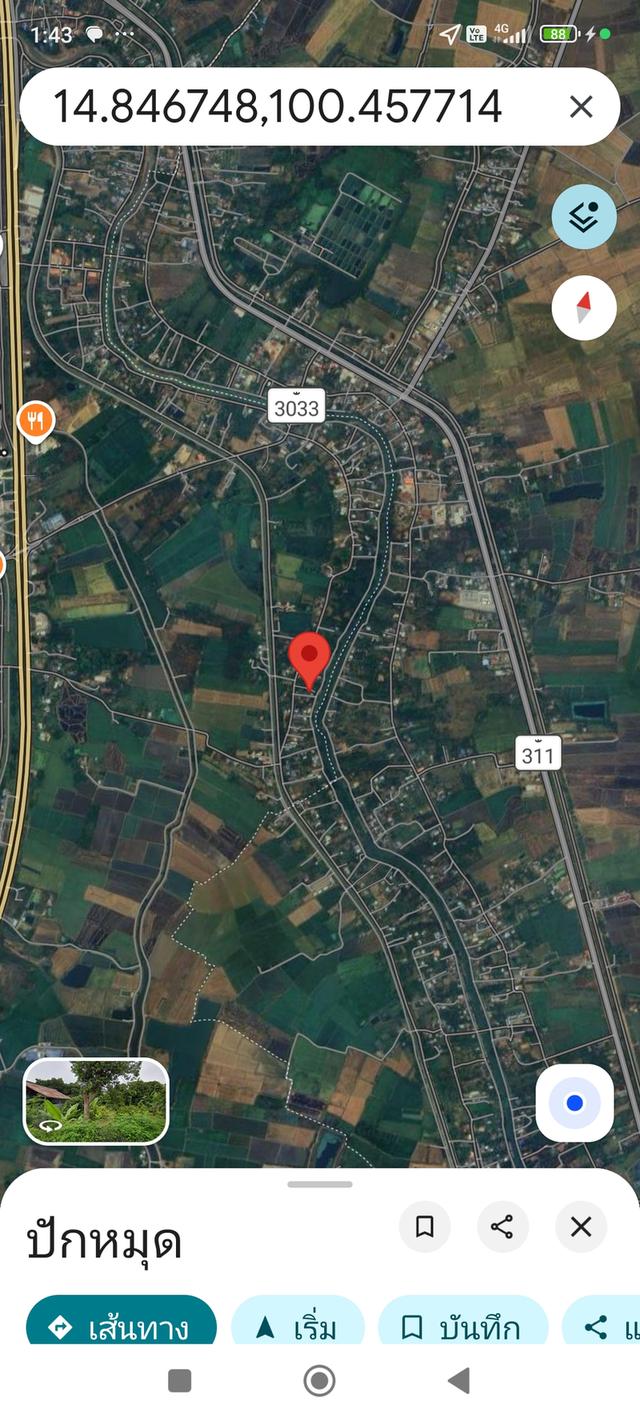This screenshot has height=1421, width=640.
Task: Open the map layers selector
Action: tap(584, 216)
